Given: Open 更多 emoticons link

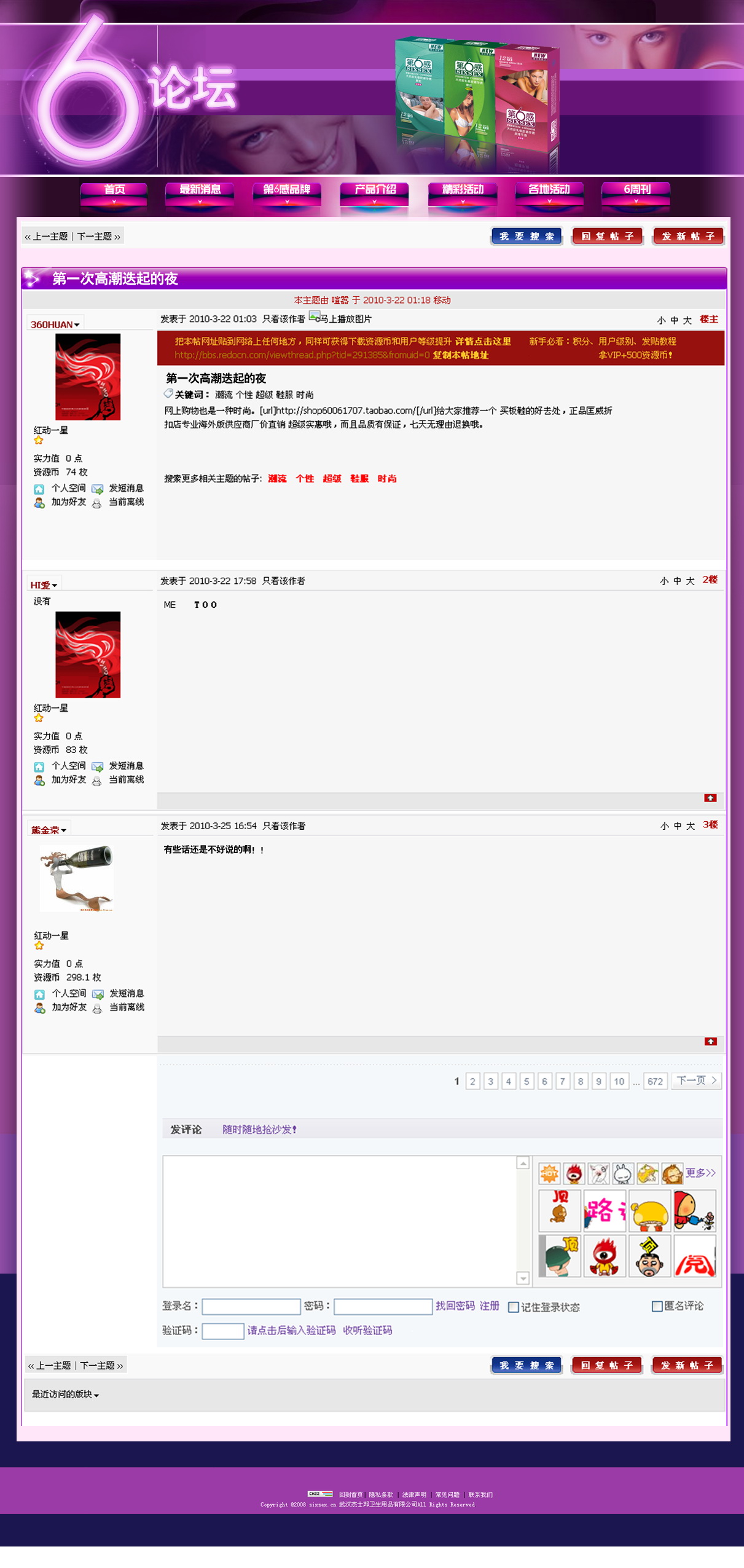Looking at the screenshot, I should point(700,1173).
